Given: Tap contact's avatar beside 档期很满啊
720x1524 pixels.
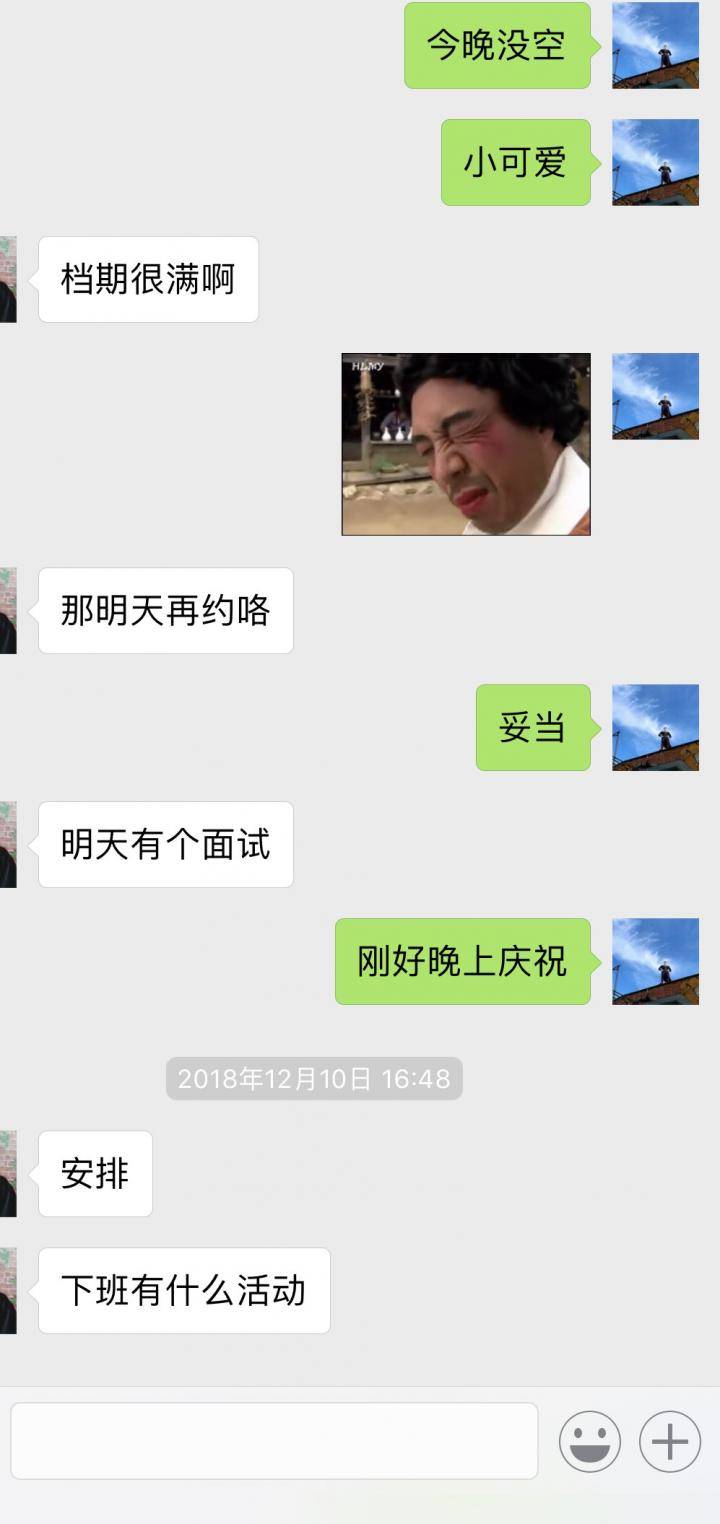Looking at the screenshot, I should pos(8,279).
